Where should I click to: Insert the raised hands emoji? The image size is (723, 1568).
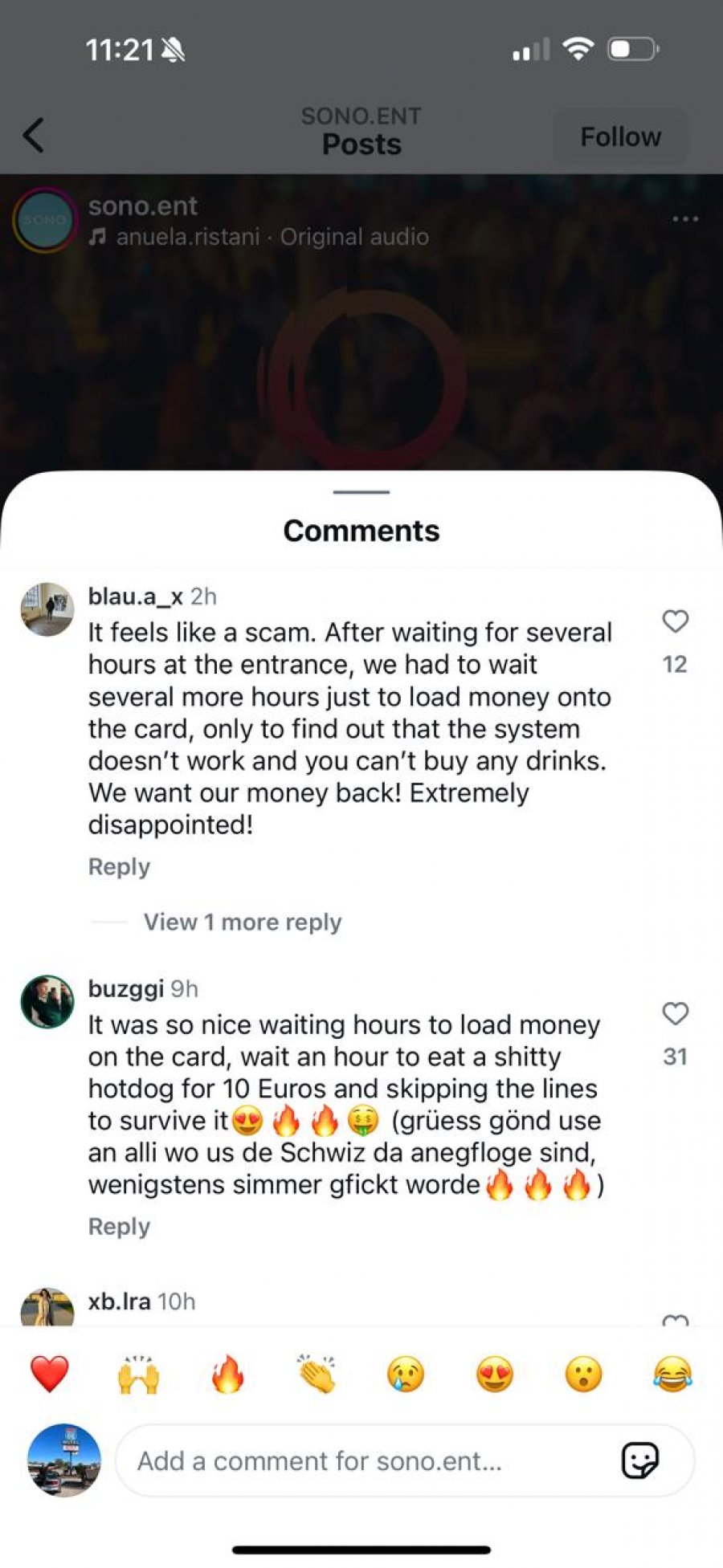click(138, 1374)
